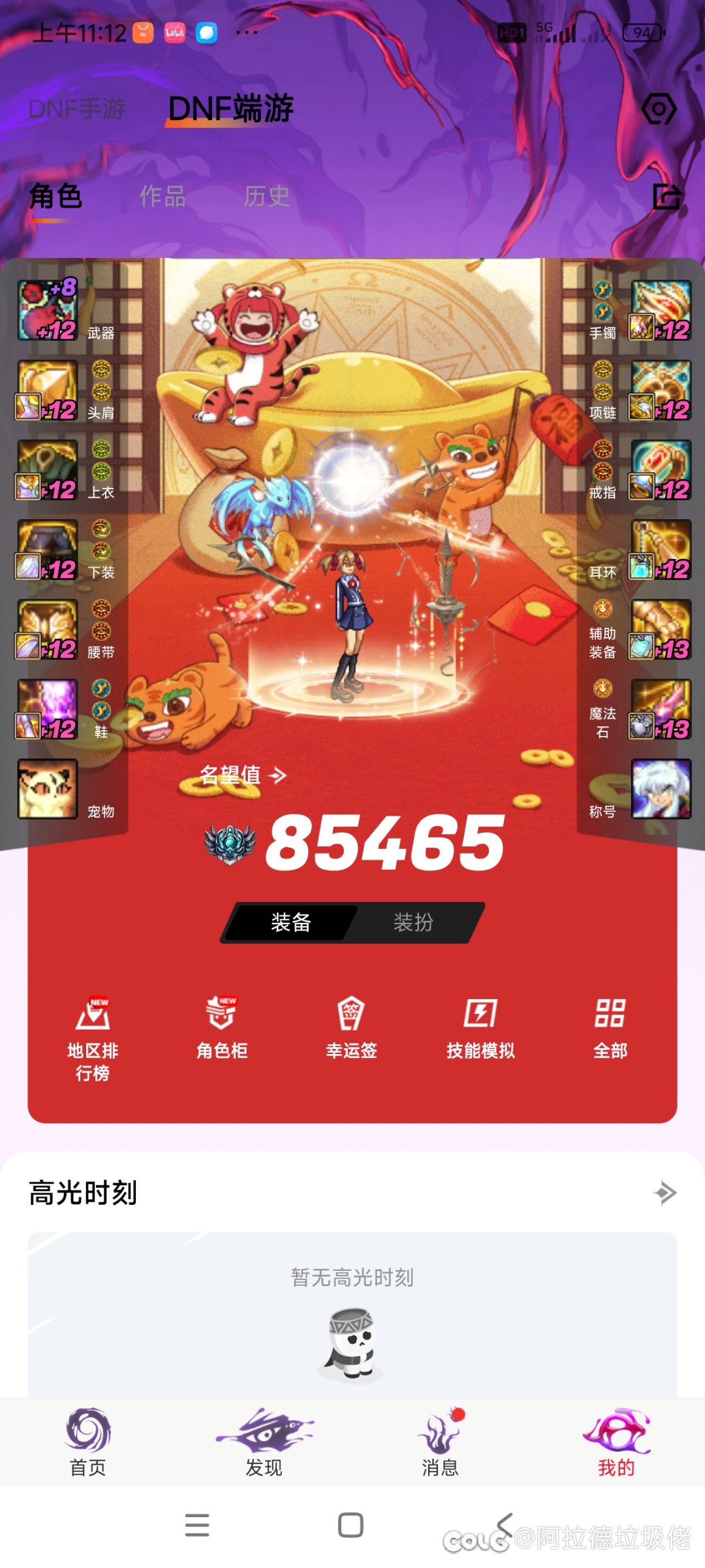Open 地区排行榜 regional ranking

click(93, 1037)
